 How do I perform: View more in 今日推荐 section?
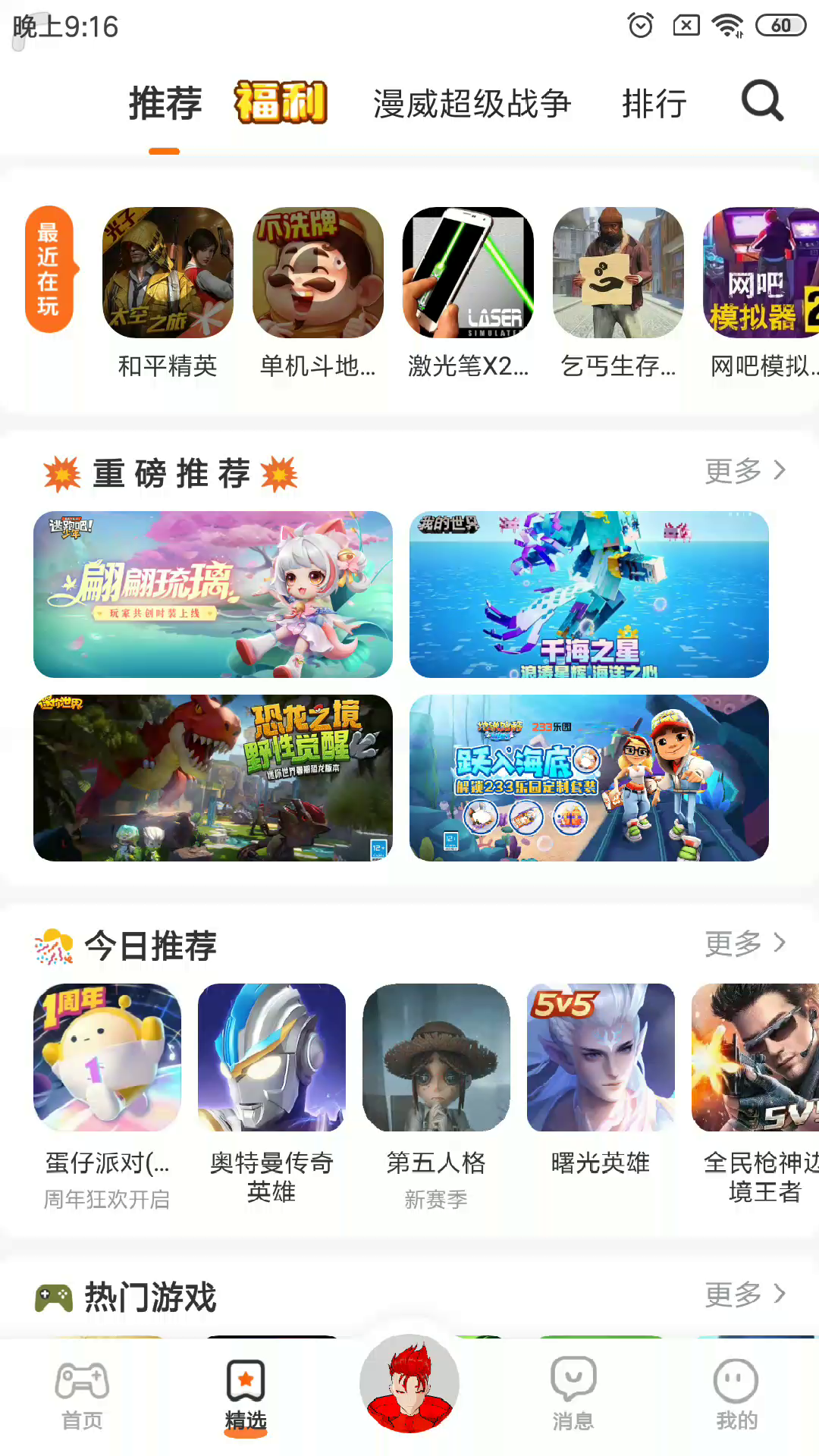tap(744, 943)
